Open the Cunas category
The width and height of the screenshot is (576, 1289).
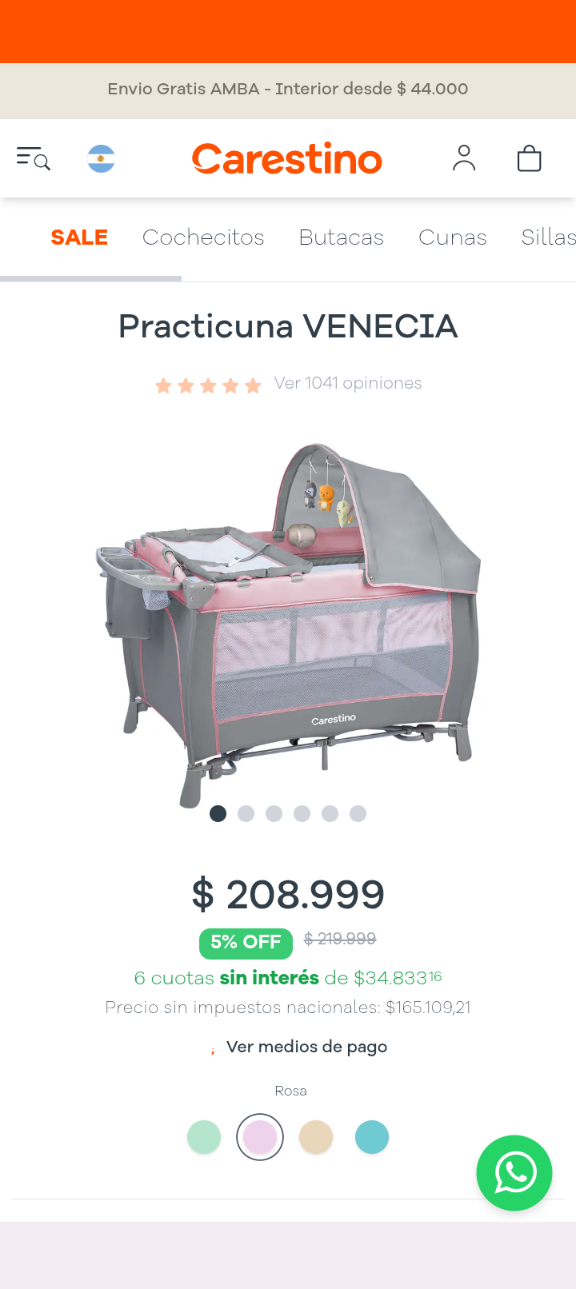(x=452, y=237)
